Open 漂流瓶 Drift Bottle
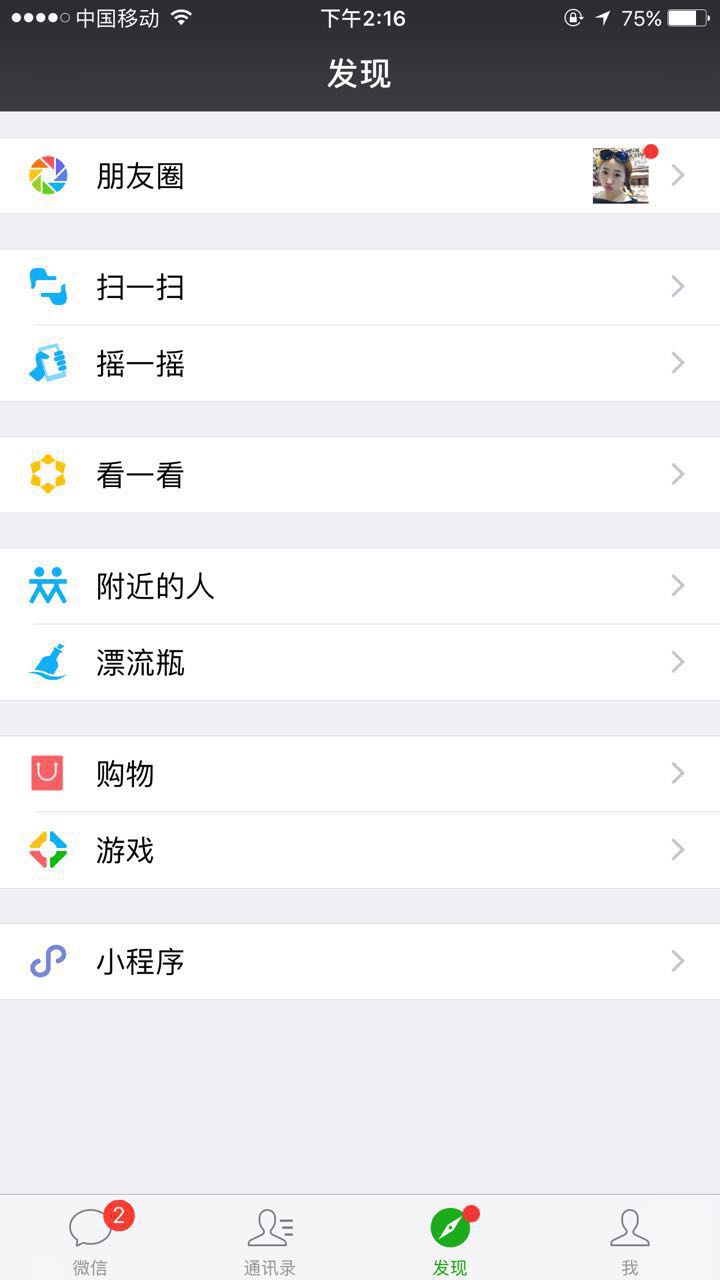Screen dimensions: 720x1280 140,662
